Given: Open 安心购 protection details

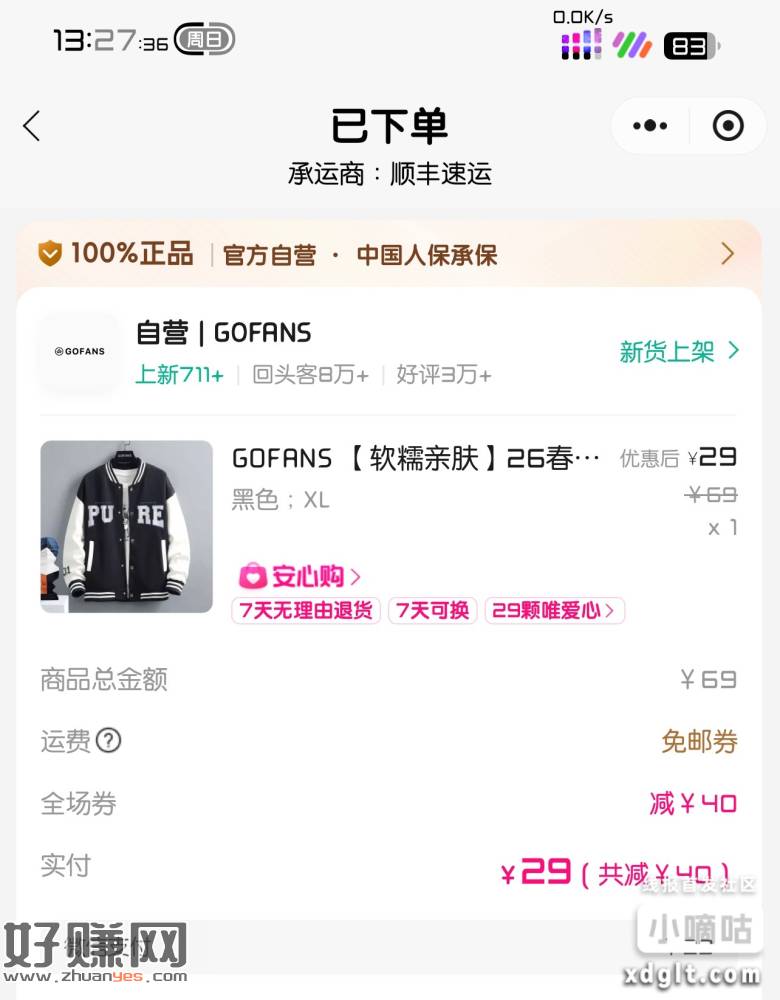Looking at the screenshot, I should tap(300, 576).
